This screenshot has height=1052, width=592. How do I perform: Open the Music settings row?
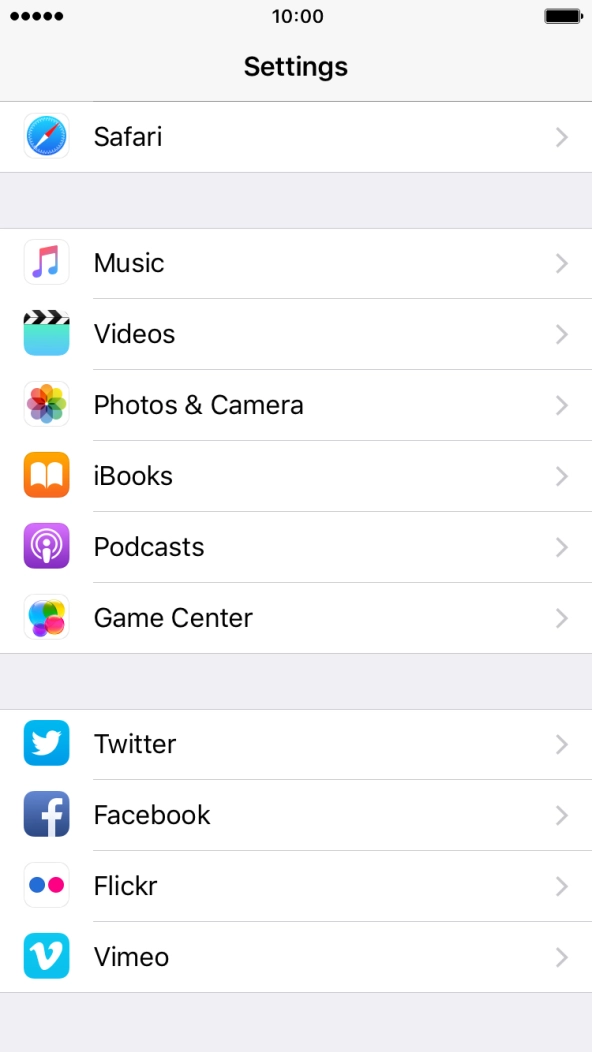click(x=296, y=264)
